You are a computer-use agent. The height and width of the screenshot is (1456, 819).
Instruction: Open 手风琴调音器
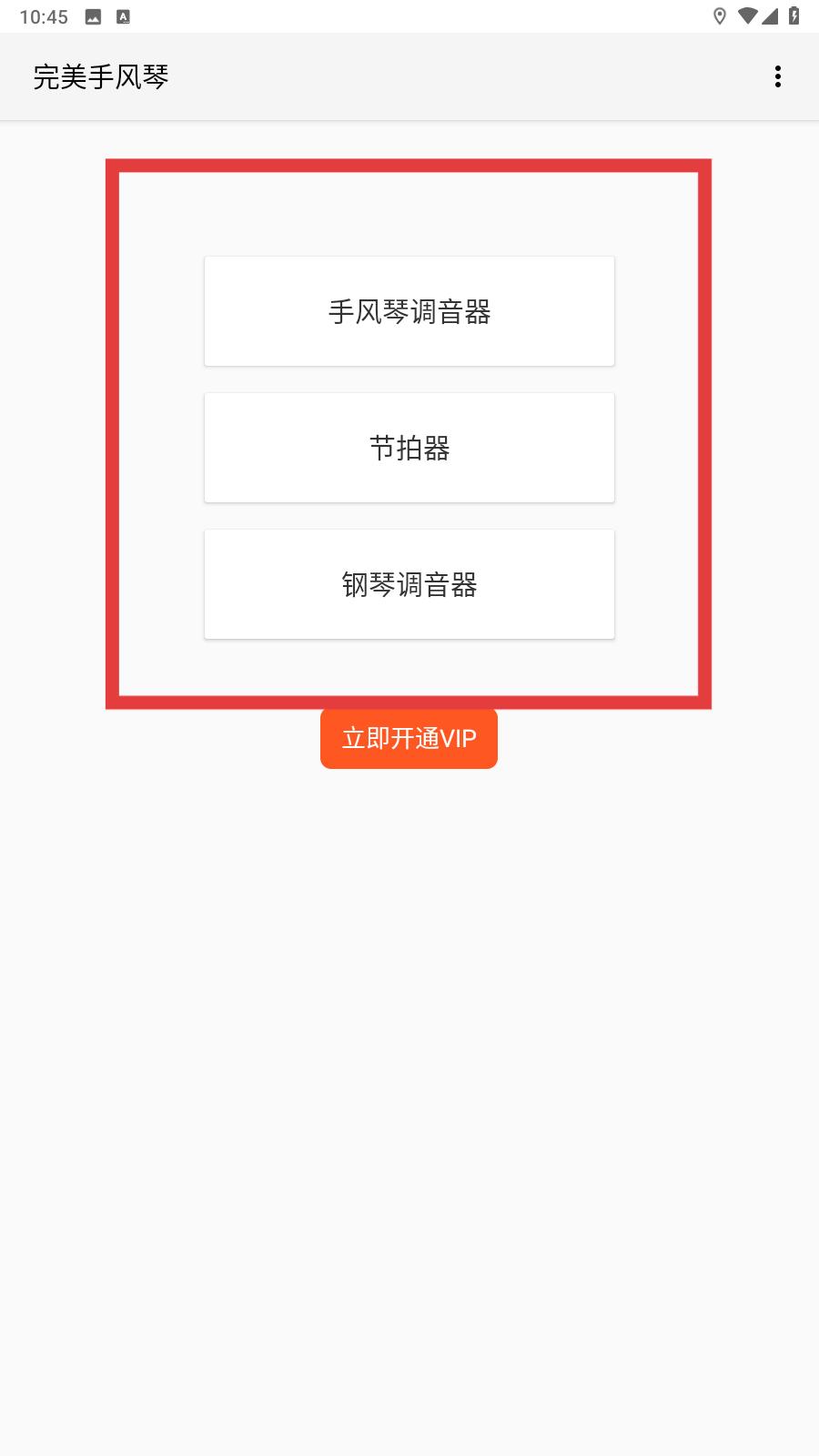coord(409,311)
